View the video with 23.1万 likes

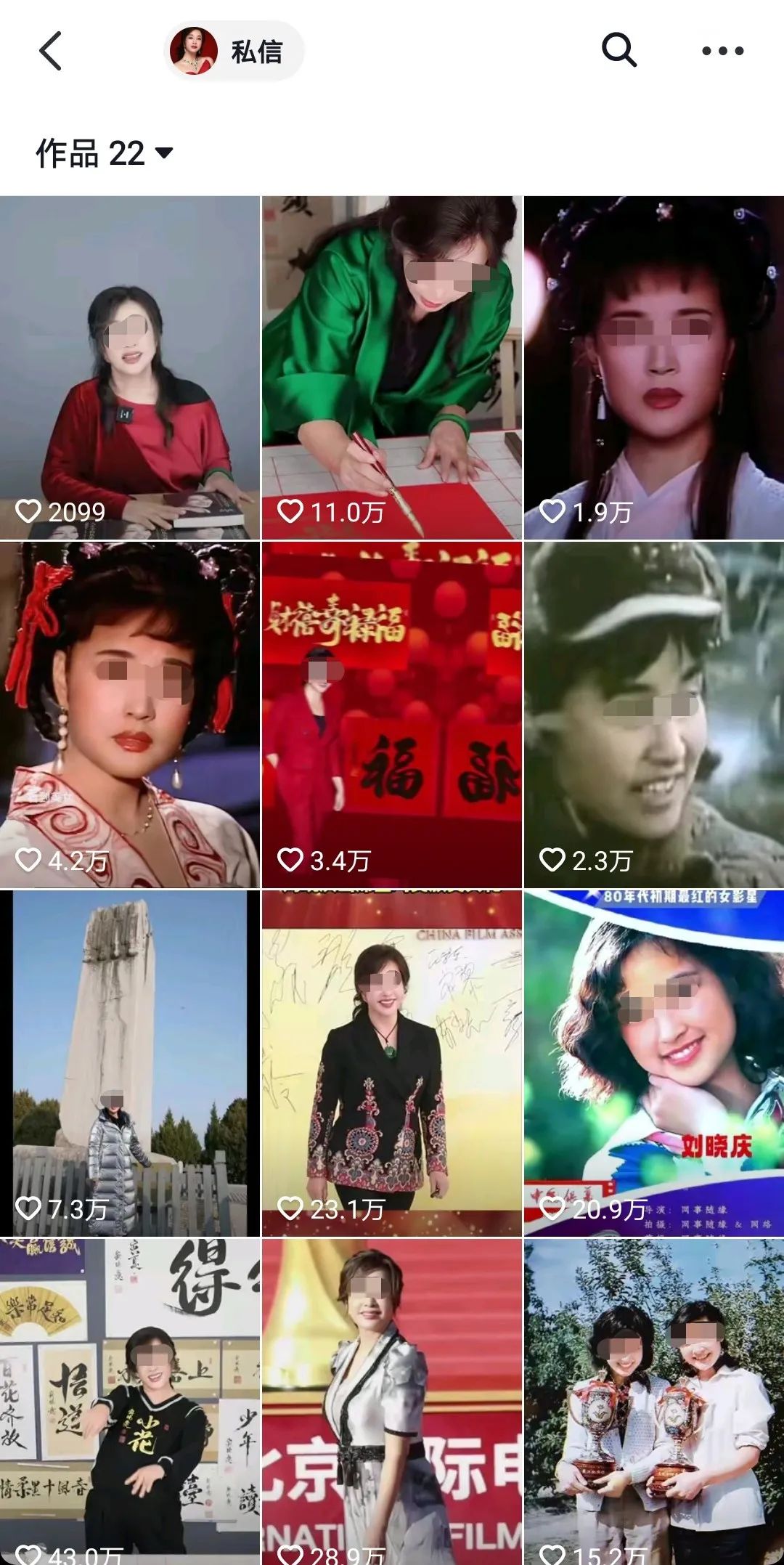click(392, 1064)
